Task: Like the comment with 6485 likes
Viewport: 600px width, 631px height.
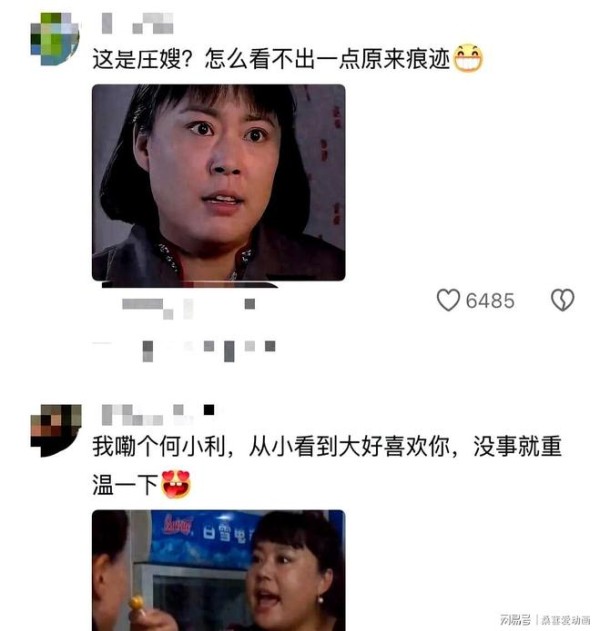Action: (x=448, y=300)
